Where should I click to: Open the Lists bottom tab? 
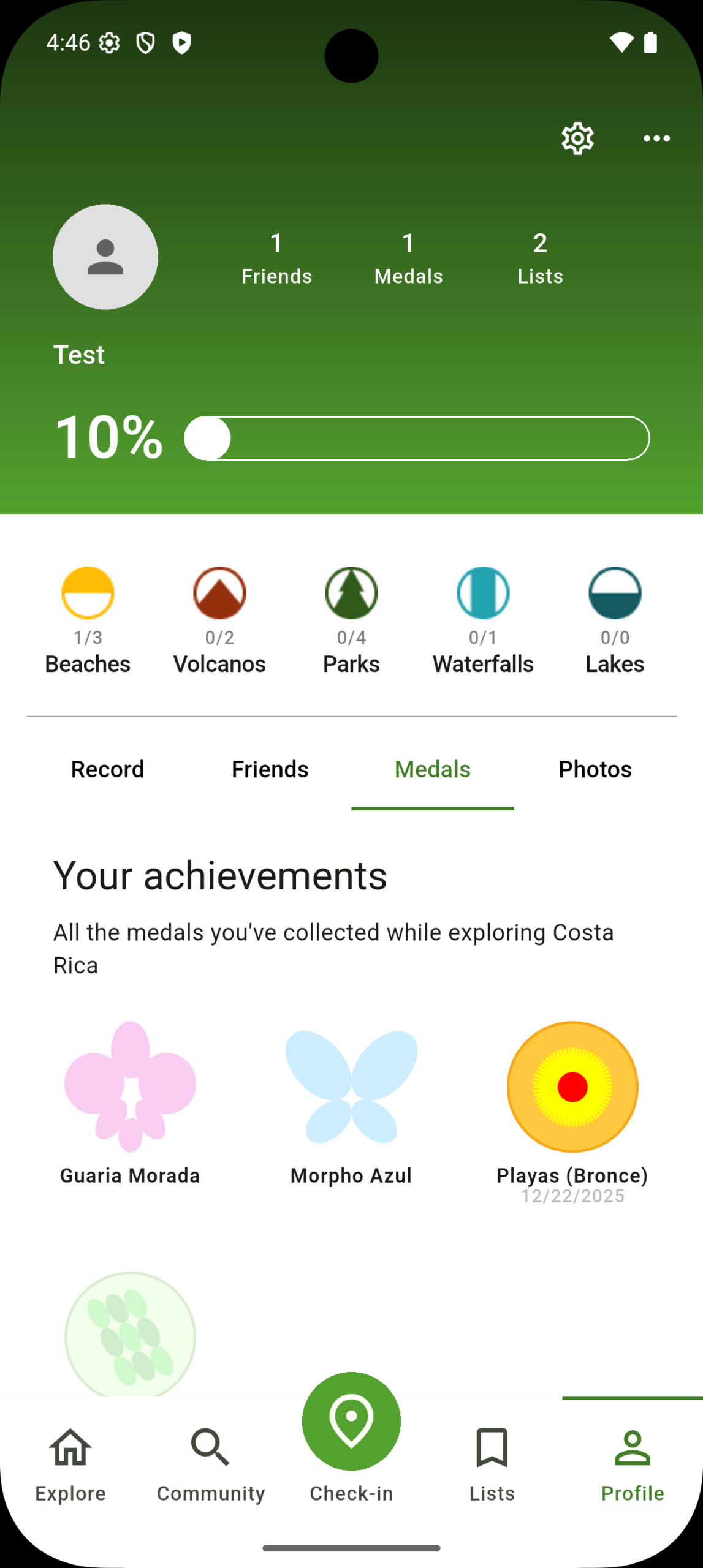(x=492, y=1464)
